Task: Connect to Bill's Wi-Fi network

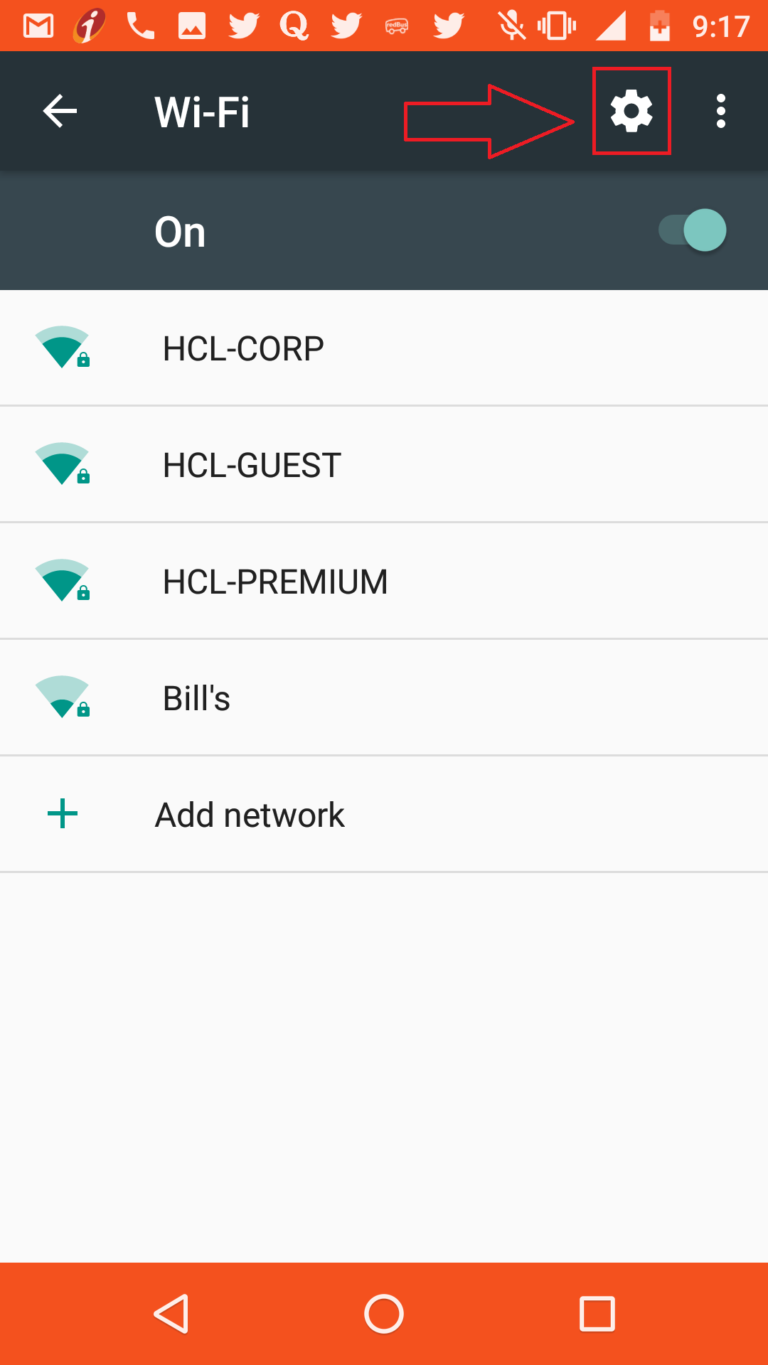Action: [x=196, y=697]
